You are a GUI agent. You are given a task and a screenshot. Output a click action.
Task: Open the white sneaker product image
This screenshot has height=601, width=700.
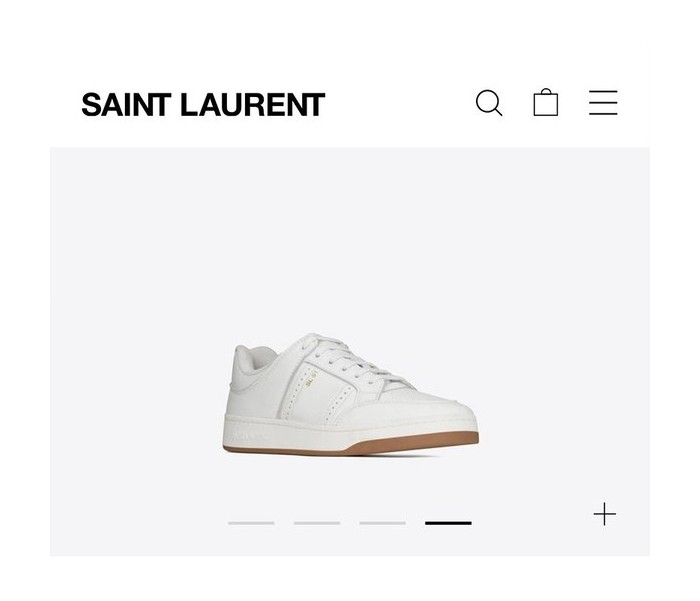(x=350, y=397)
